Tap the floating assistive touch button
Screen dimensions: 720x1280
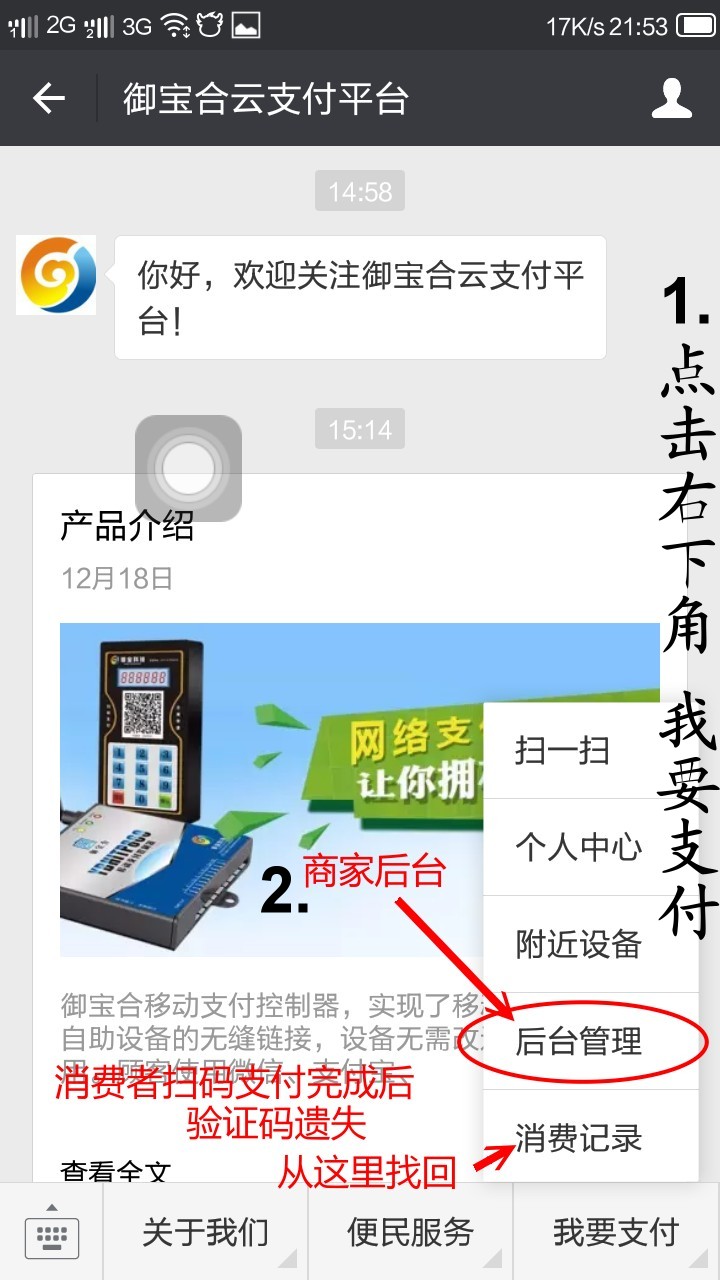[x=188, y=468]
